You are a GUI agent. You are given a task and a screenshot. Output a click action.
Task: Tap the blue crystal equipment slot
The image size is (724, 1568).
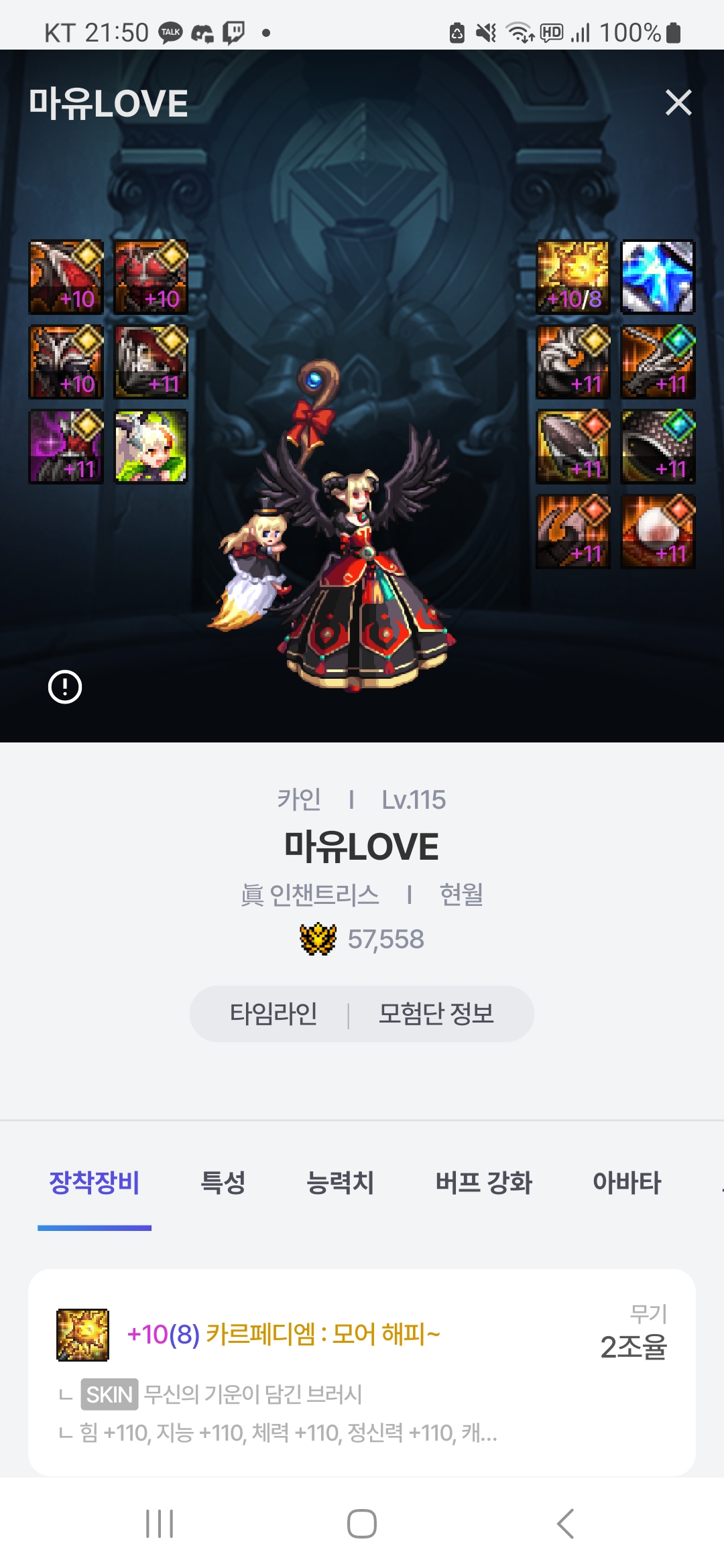pyautogui.click(x=658, y=277)
